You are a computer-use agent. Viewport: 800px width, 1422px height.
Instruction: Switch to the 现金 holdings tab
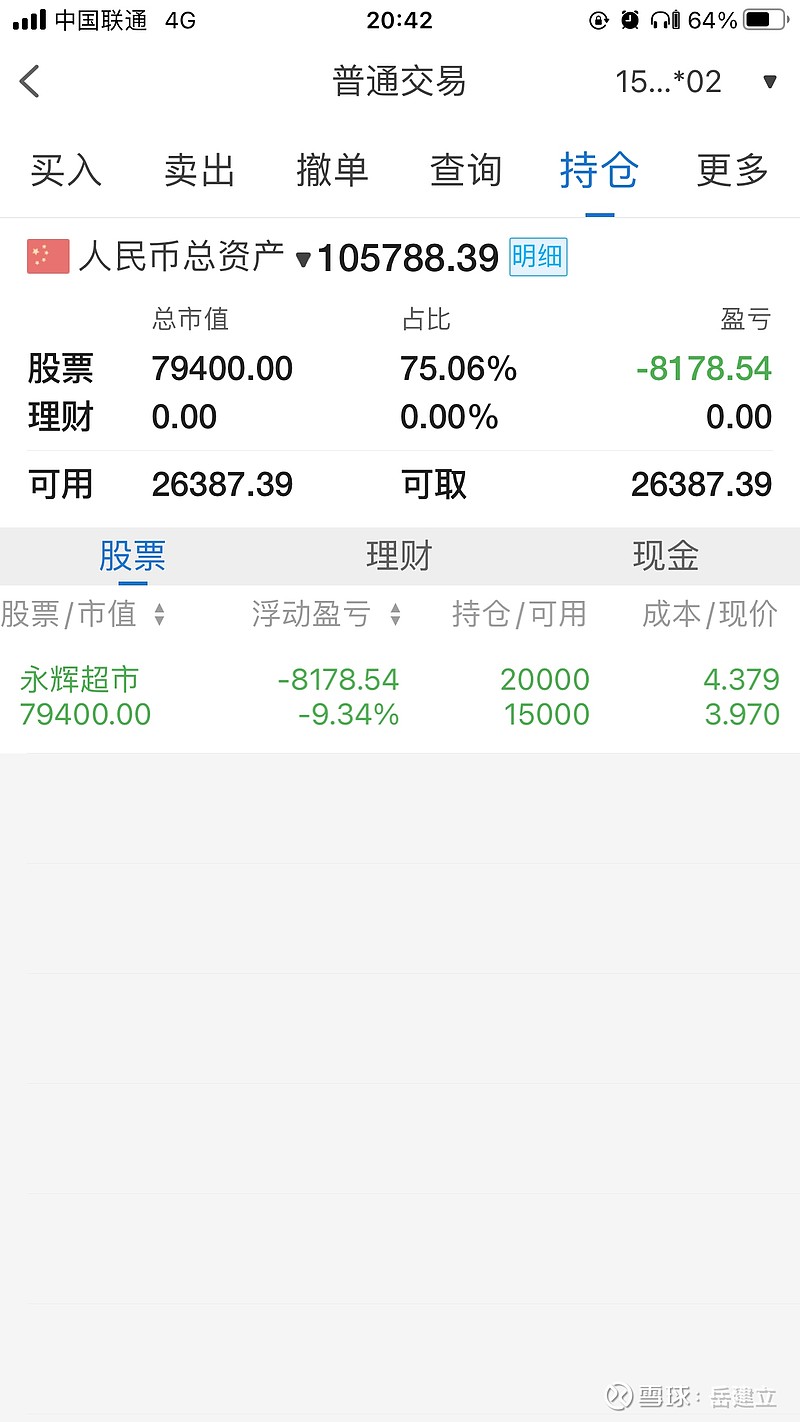[666, 556]
